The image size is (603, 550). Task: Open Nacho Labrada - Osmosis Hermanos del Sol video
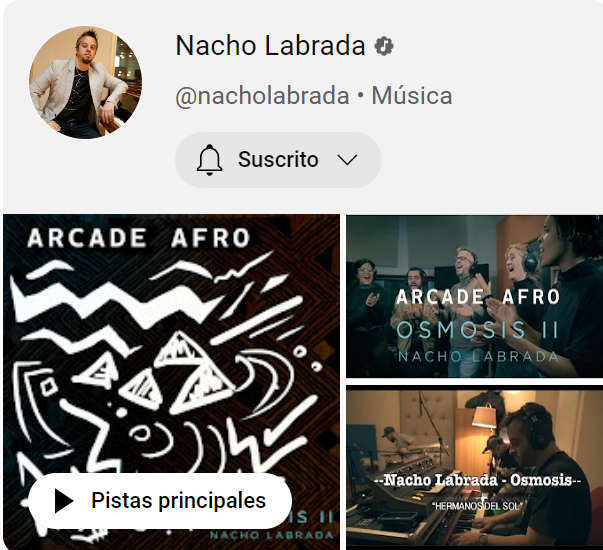(x=474, y=467)
